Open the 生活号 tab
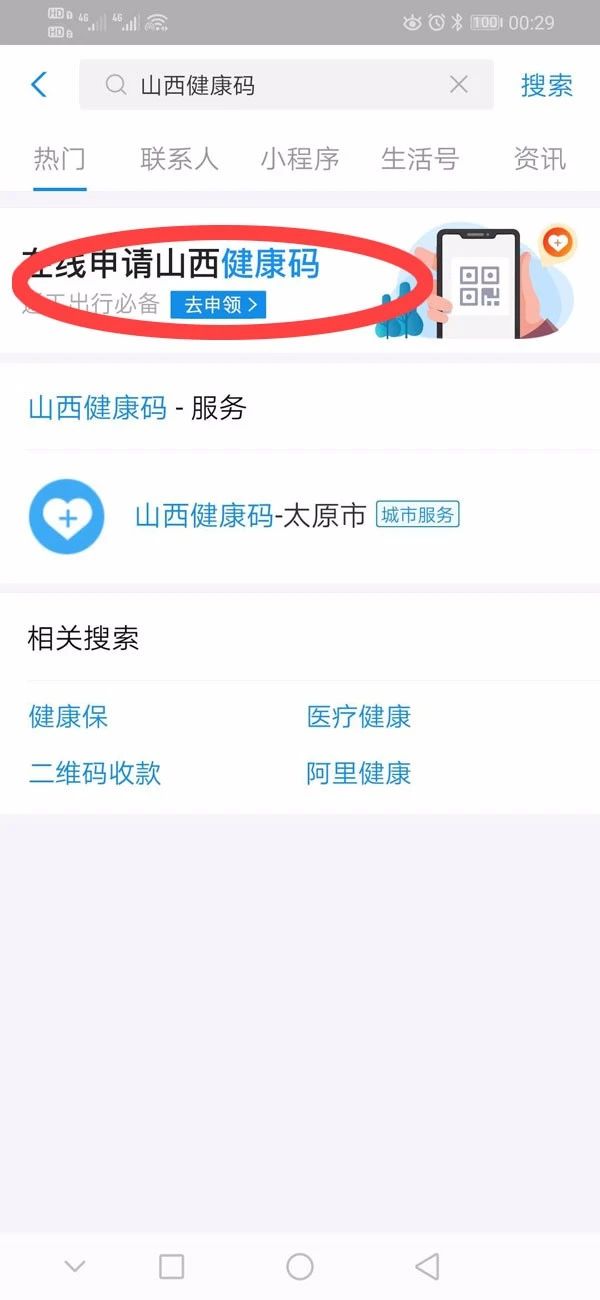Image resolution: width=600 pixels, height=1300 pixels. (419, 159)
